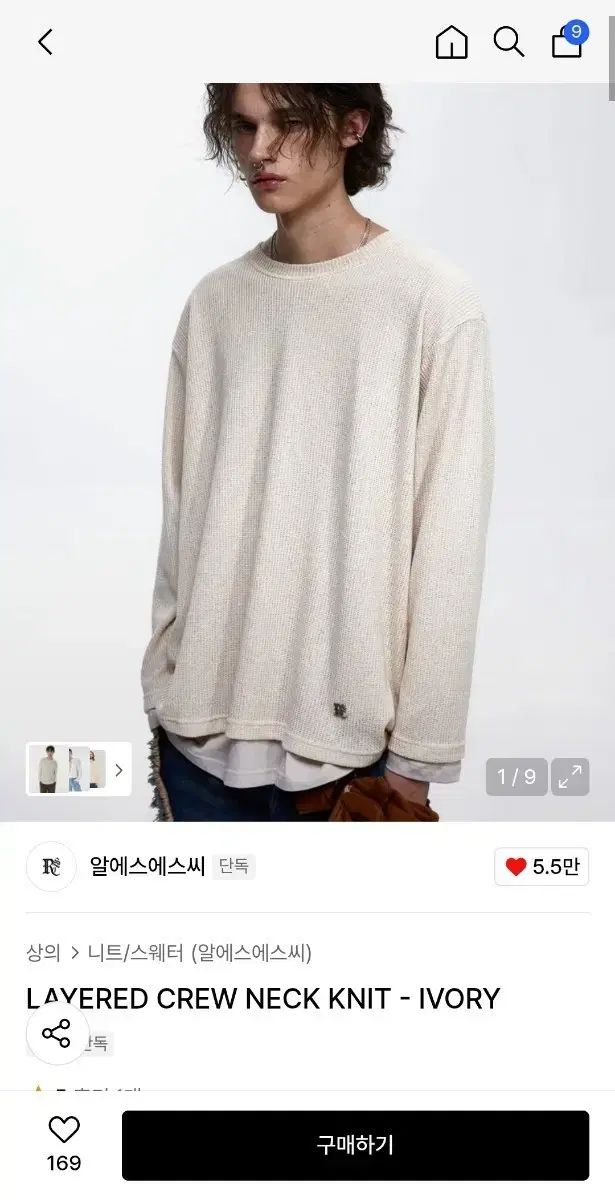615x1200 pixels.
Task: Open the shopping bag with 9 items
Action: [x=567, y=42]
